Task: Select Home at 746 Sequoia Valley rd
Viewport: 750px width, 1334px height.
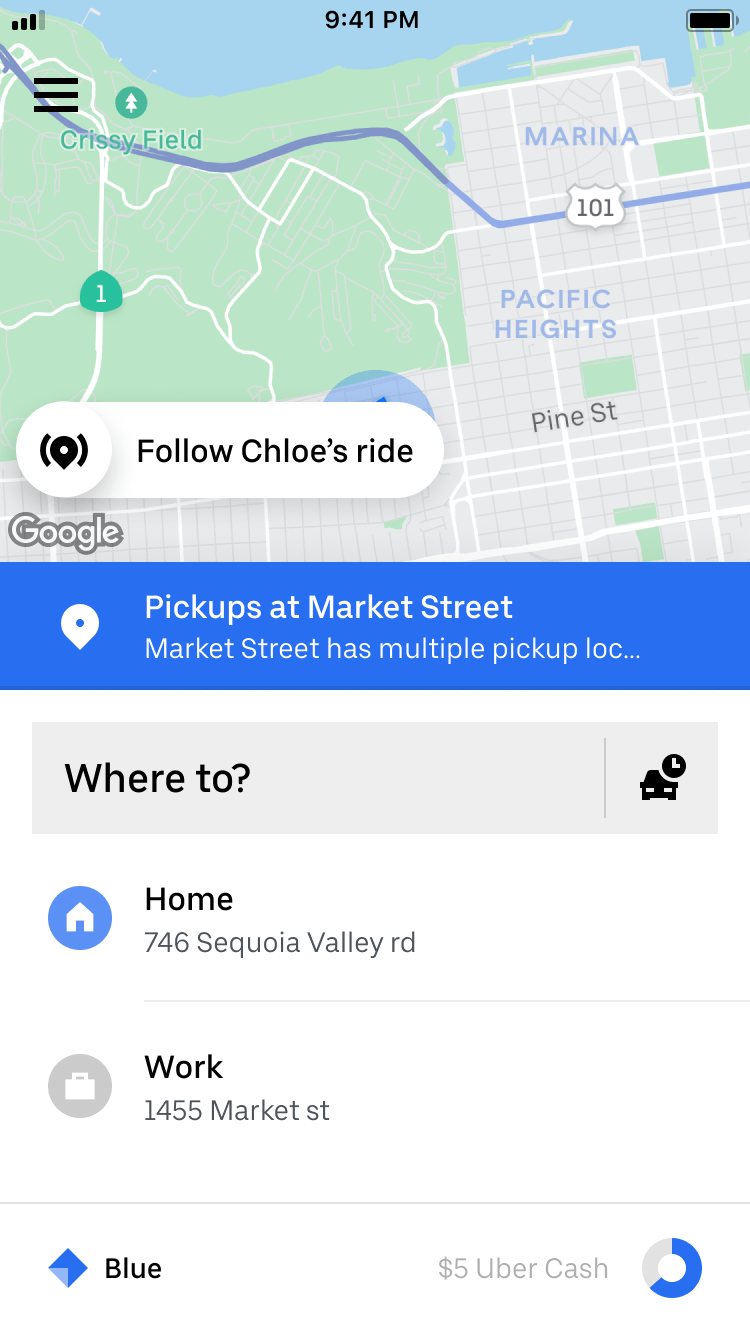Action: 375,918
